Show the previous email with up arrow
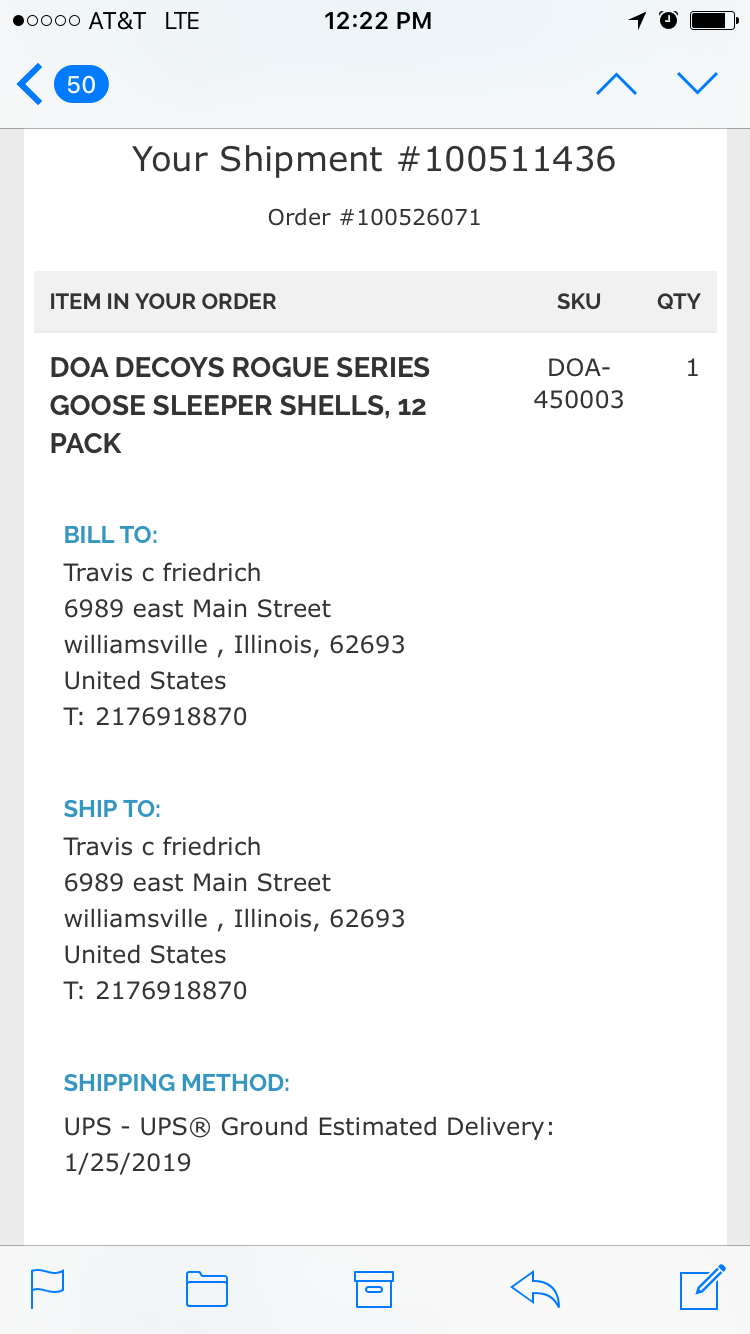Screen dimensions: 750x1334 (616, 84)
